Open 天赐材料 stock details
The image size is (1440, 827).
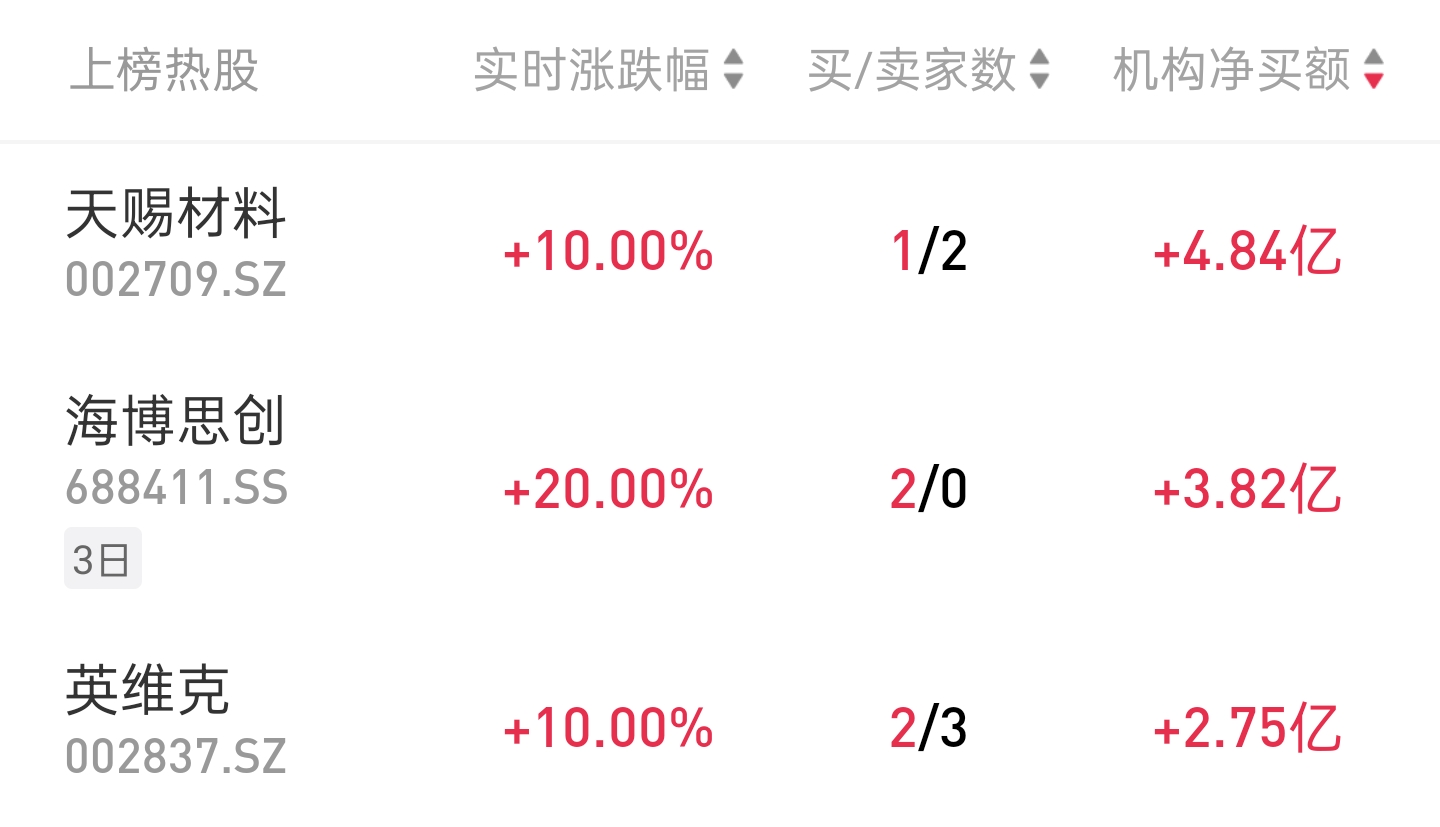point(176,215)
